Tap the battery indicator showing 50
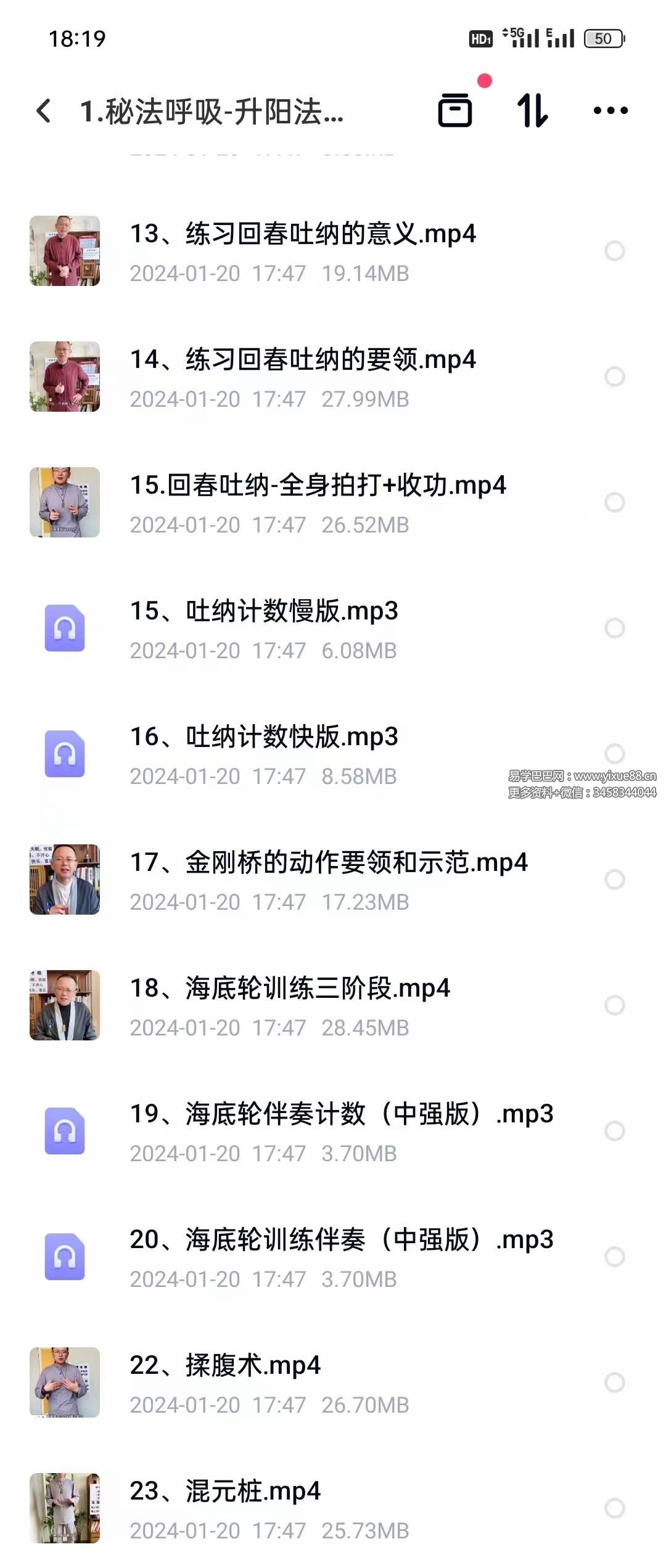Viewport: 666px width, 1568px height. tap(602, 38)
